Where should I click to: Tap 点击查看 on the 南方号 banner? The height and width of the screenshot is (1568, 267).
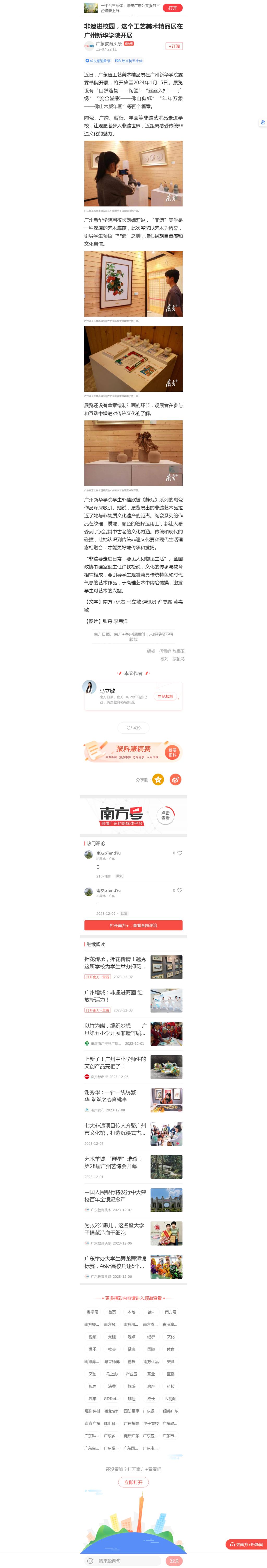165,816
